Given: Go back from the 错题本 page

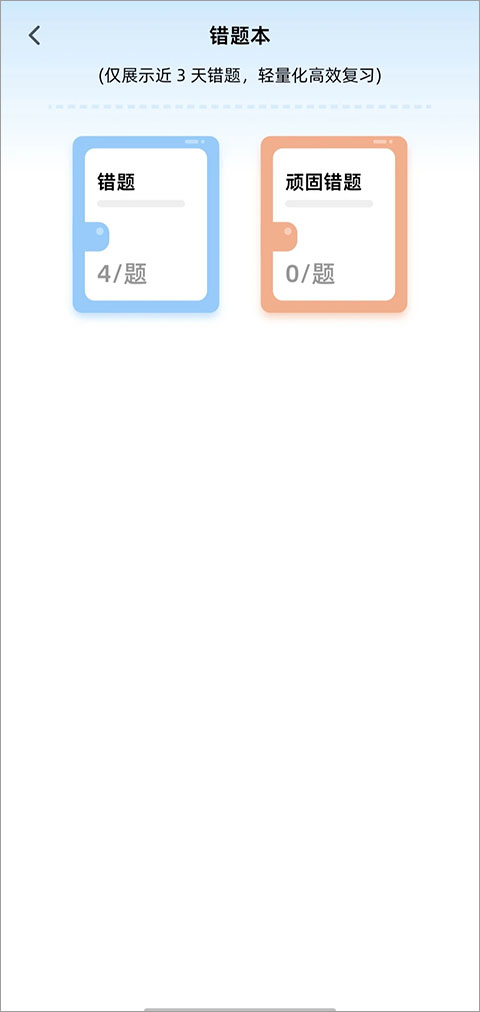Looking at the screenshot, I should point(34,35).
